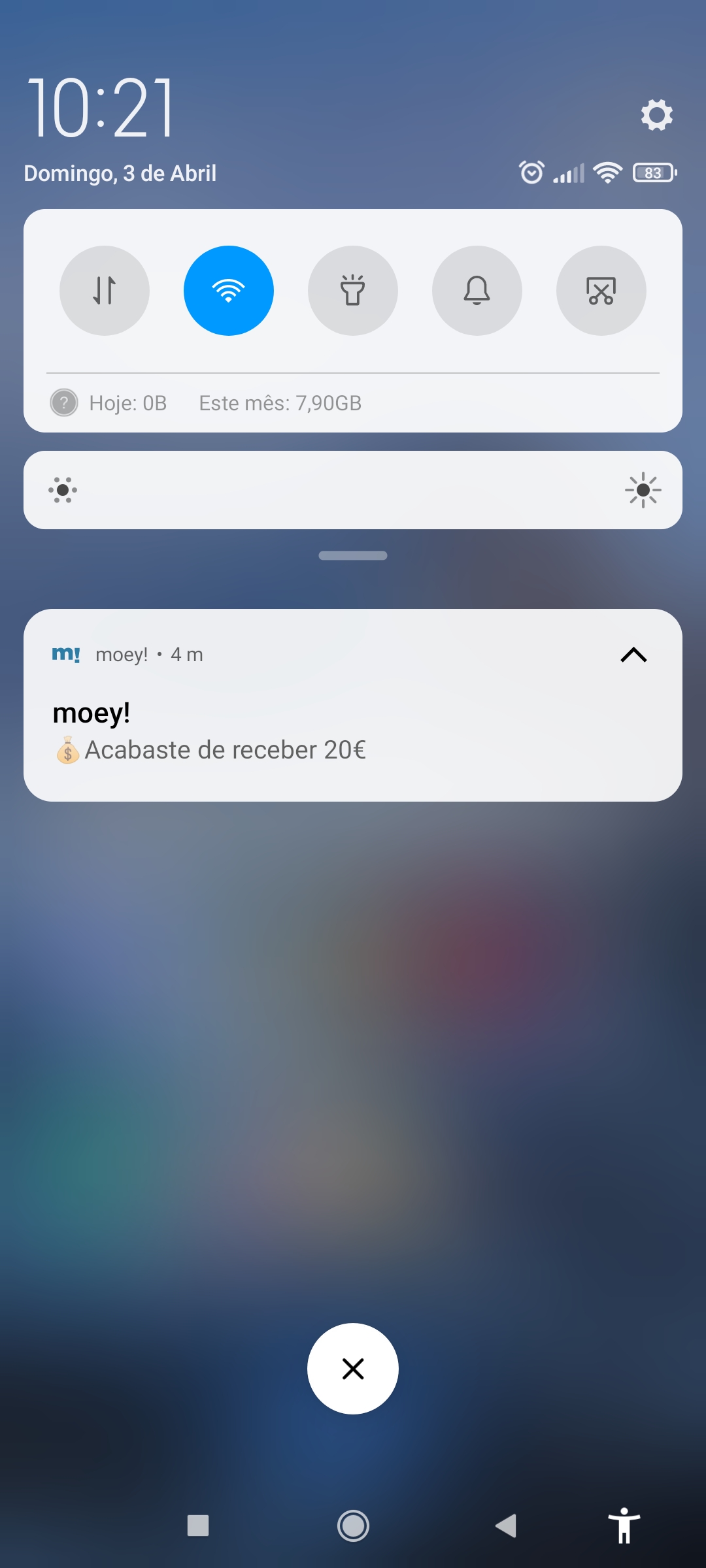Turn off Wi-Fi toggle
The height and width of the screenshot is (1568, 706).
[229, 291]
